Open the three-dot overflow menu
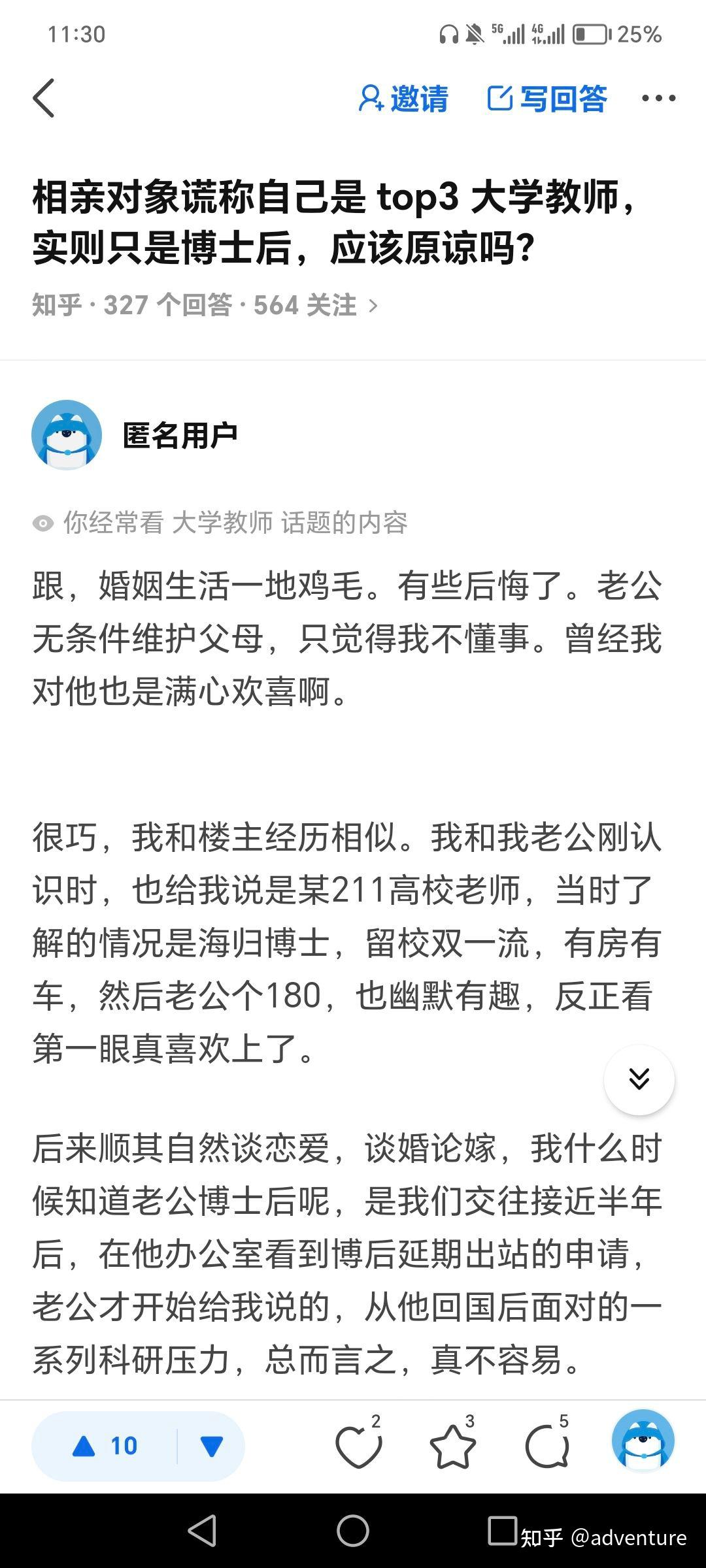 [x=658, y=99]
